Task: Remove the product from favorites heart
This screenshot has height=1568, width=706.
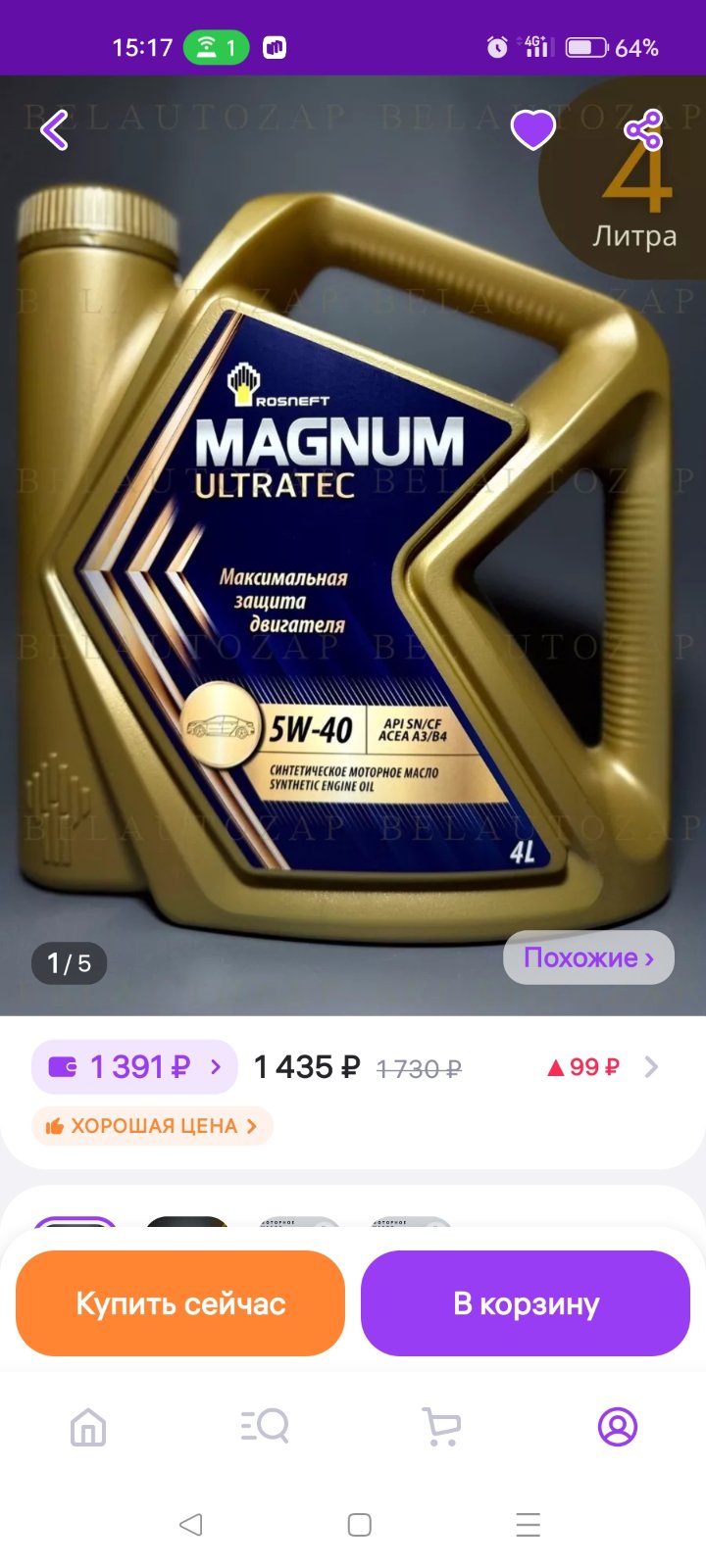Action: (x=533, y=130)
